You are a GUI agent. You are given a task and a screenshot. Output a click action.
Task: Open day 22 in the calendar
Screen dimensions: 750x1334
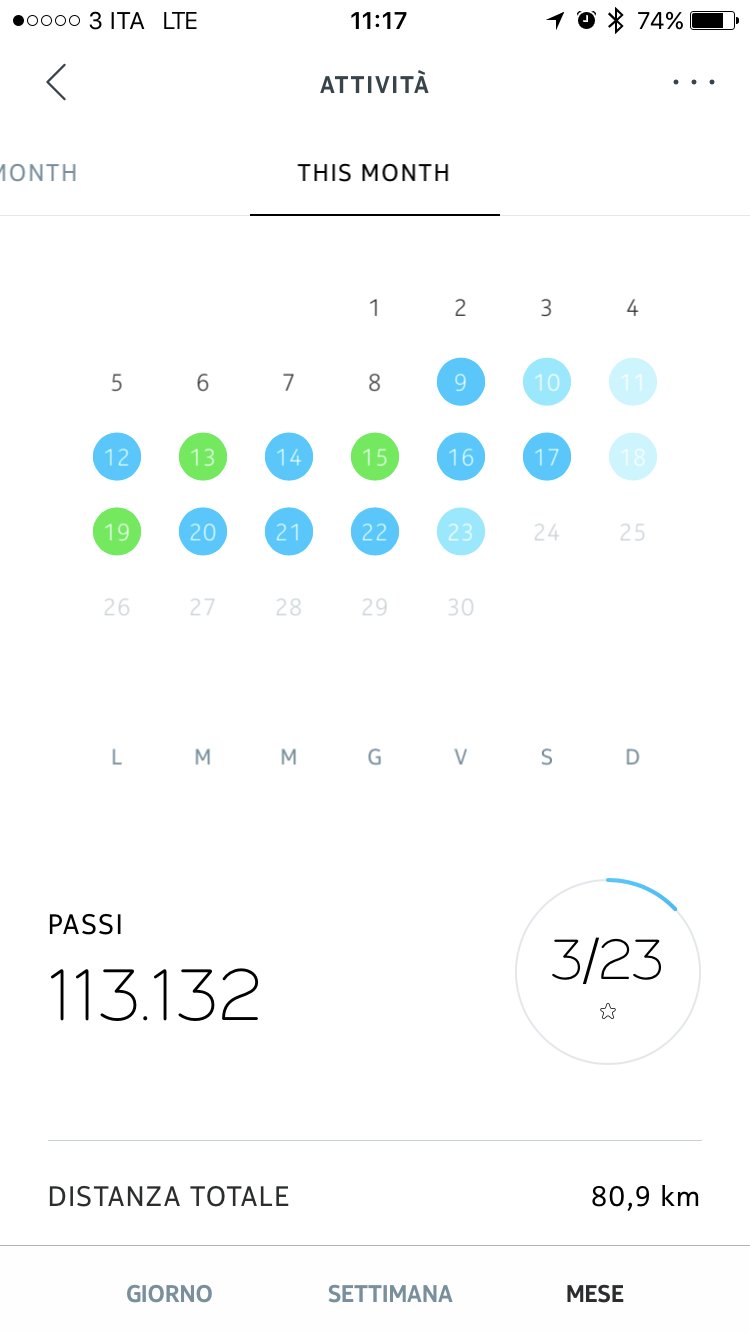click(375, 532)
